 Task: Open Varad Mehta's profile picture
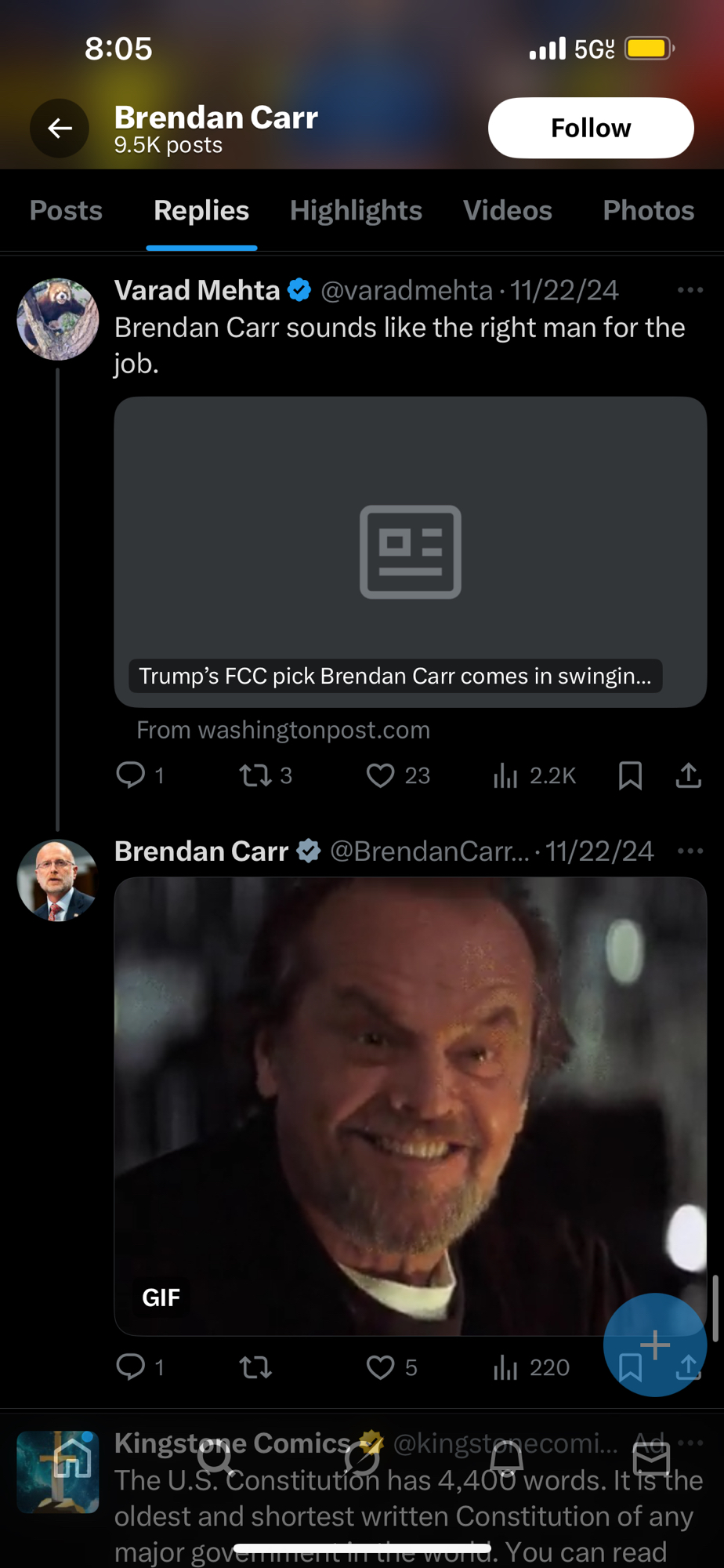coord(57,319)
